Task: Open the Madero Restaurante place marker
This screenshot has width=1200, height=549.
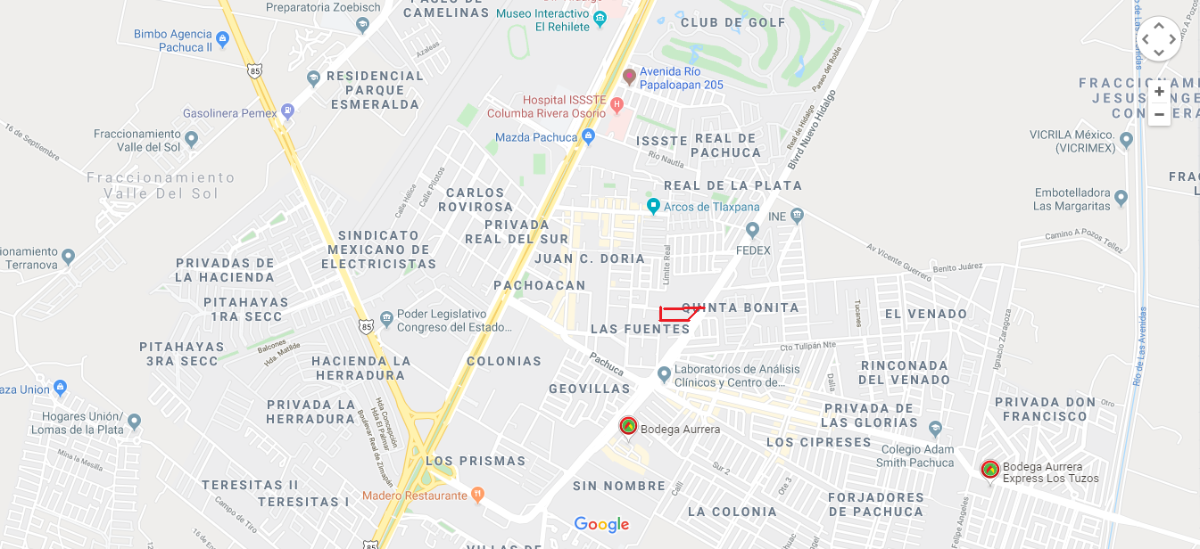Action: [478, 494]
